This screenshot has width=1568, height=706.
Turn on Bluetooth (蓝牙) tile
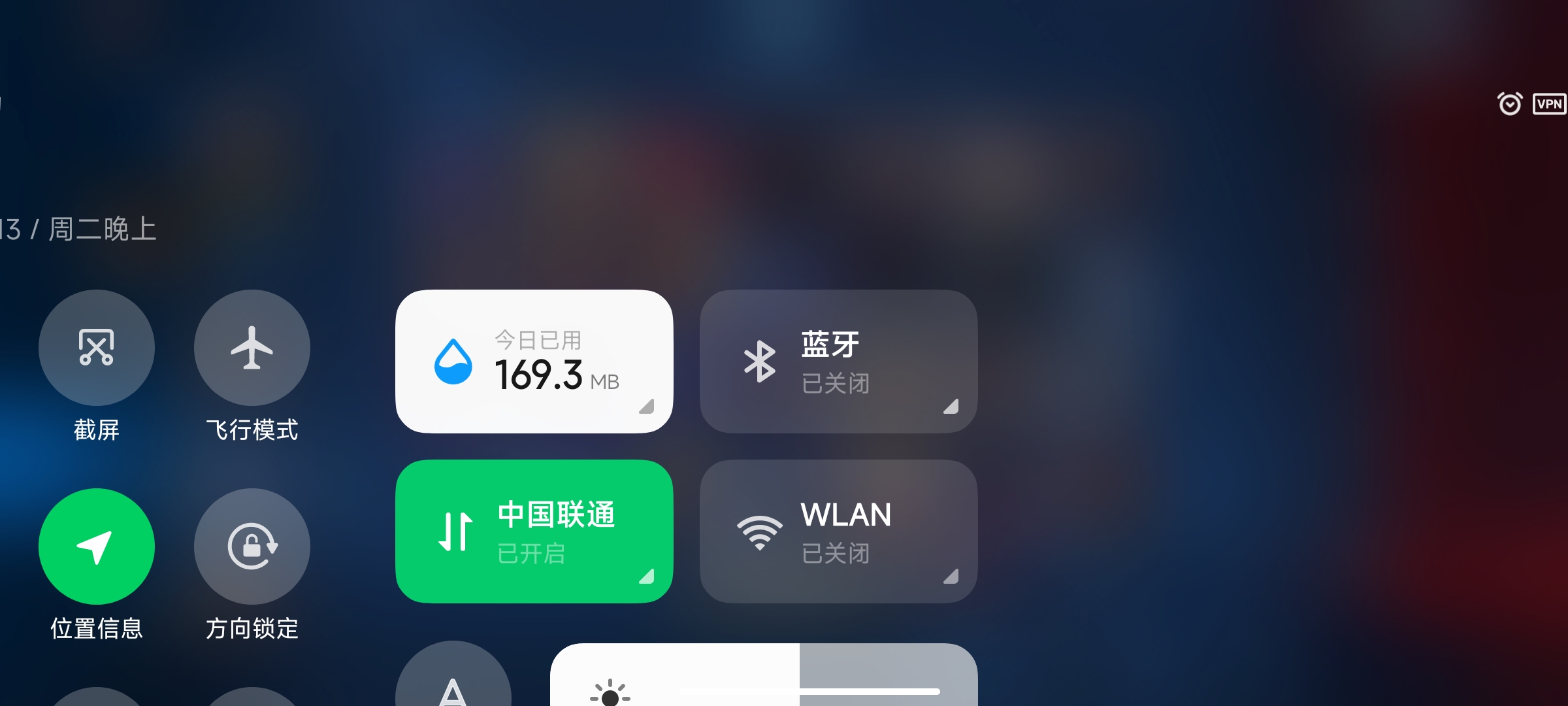coord(838,361)
